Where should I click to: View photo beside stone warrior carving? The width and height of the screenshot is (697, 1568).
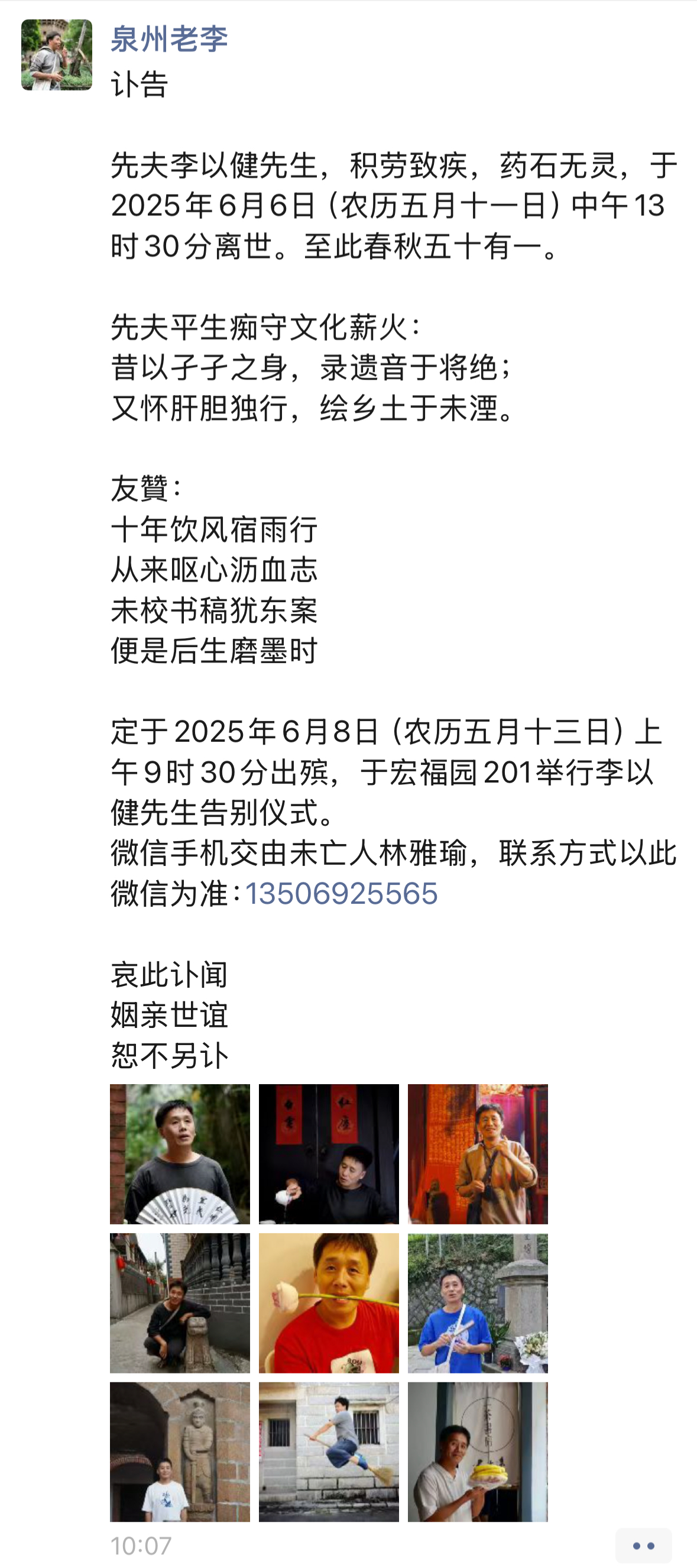(180, 1451)
